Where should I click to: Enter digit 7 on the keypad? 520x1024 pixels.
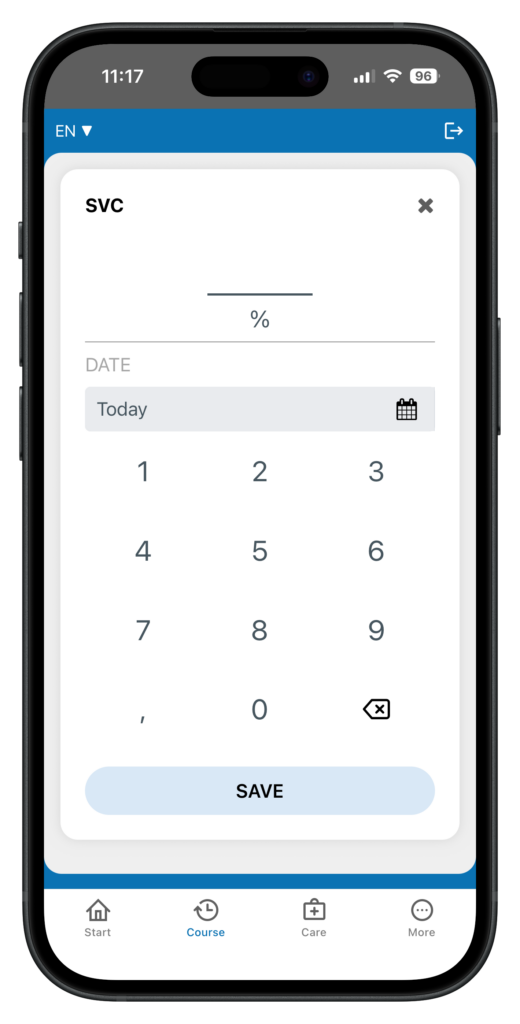(143, 630)
